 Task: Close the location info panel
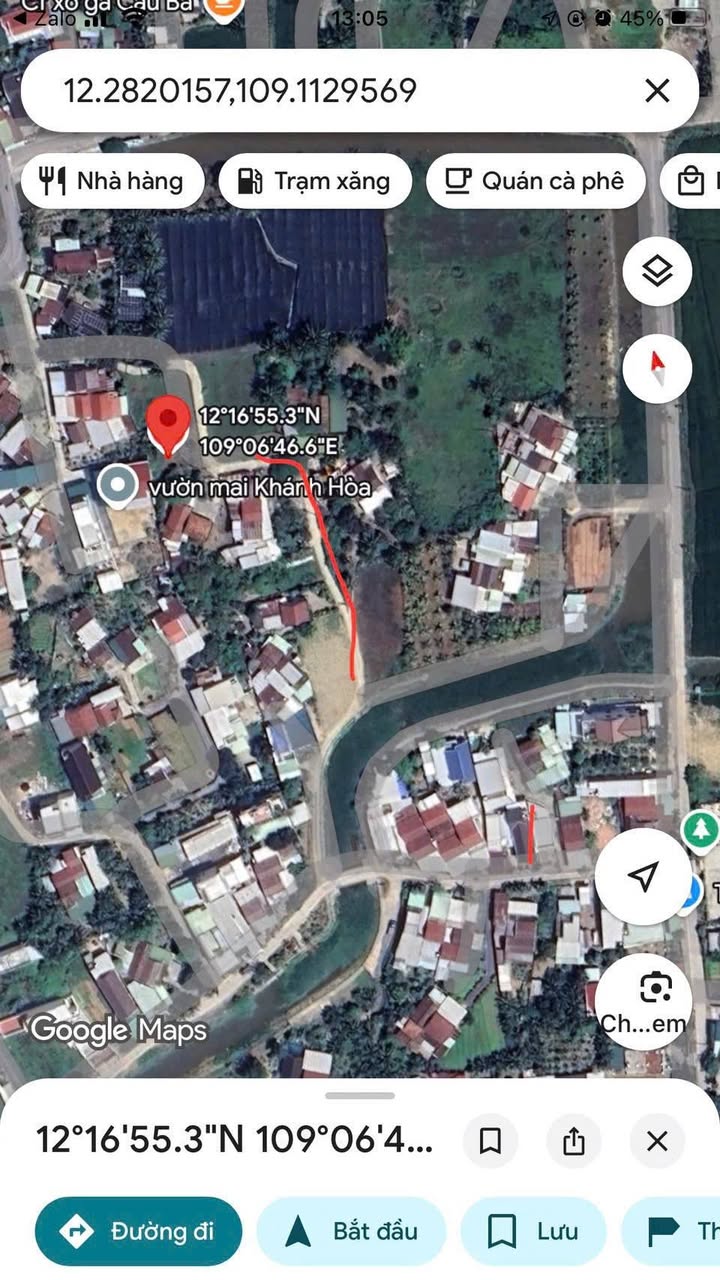pyautogui.click(x=657, y=1141)
